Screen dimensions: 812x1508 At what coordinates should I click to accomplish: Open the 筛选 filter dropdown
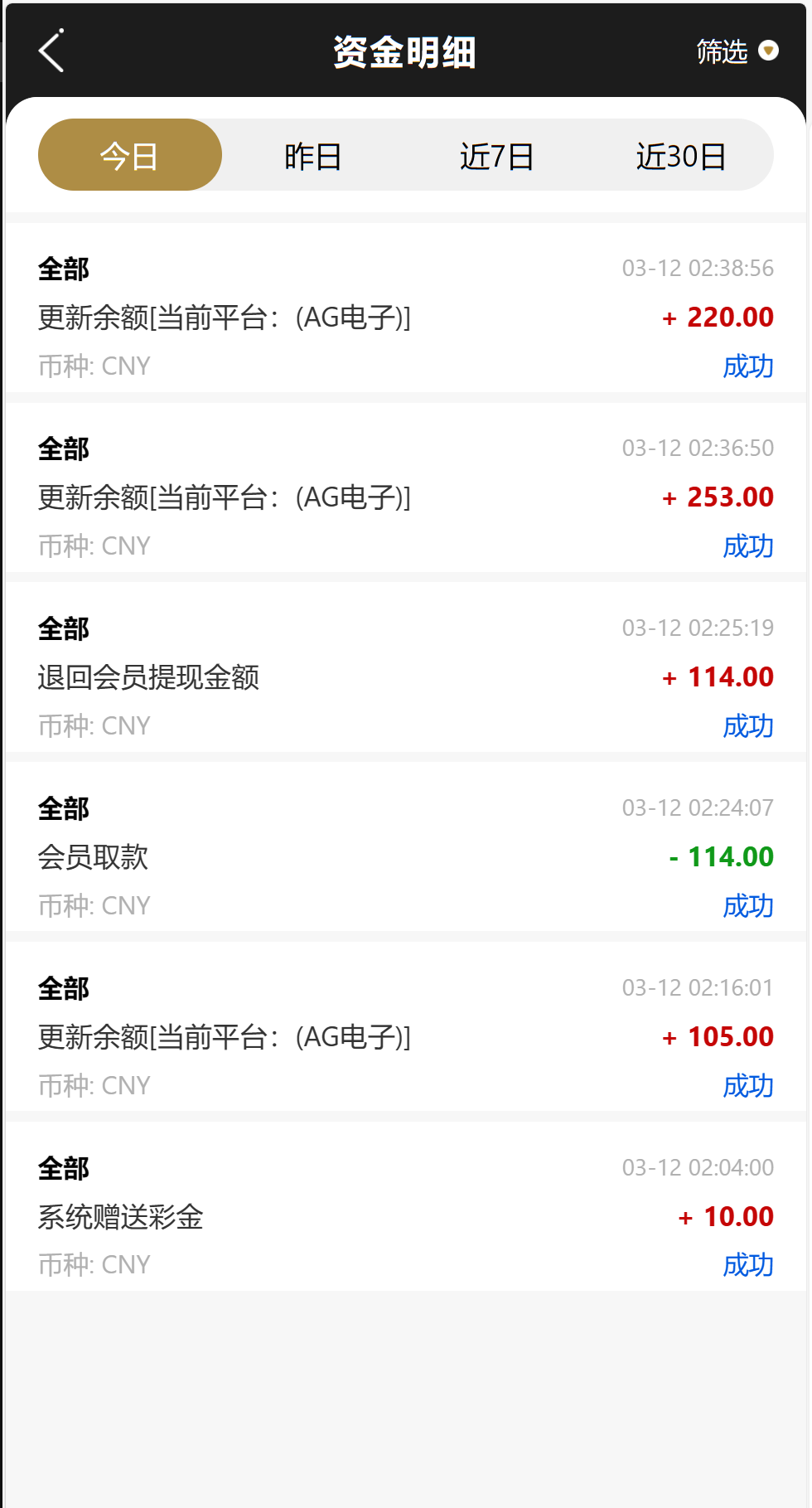(x=737, y=51)
